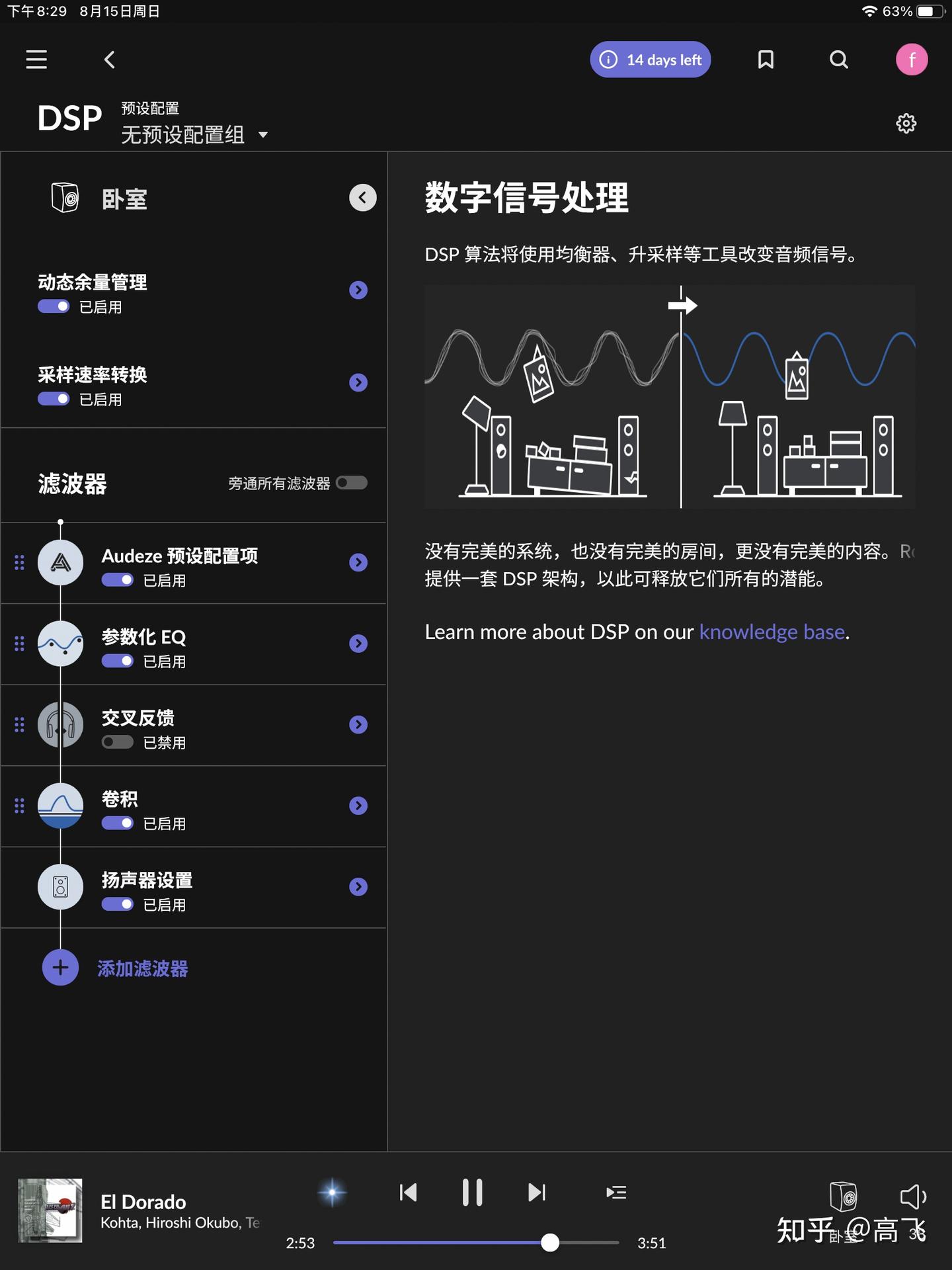This screenshot has height=1270, width=952.
Task: Open DSP settings via the gear icon
Action: (x=906, y=123)
